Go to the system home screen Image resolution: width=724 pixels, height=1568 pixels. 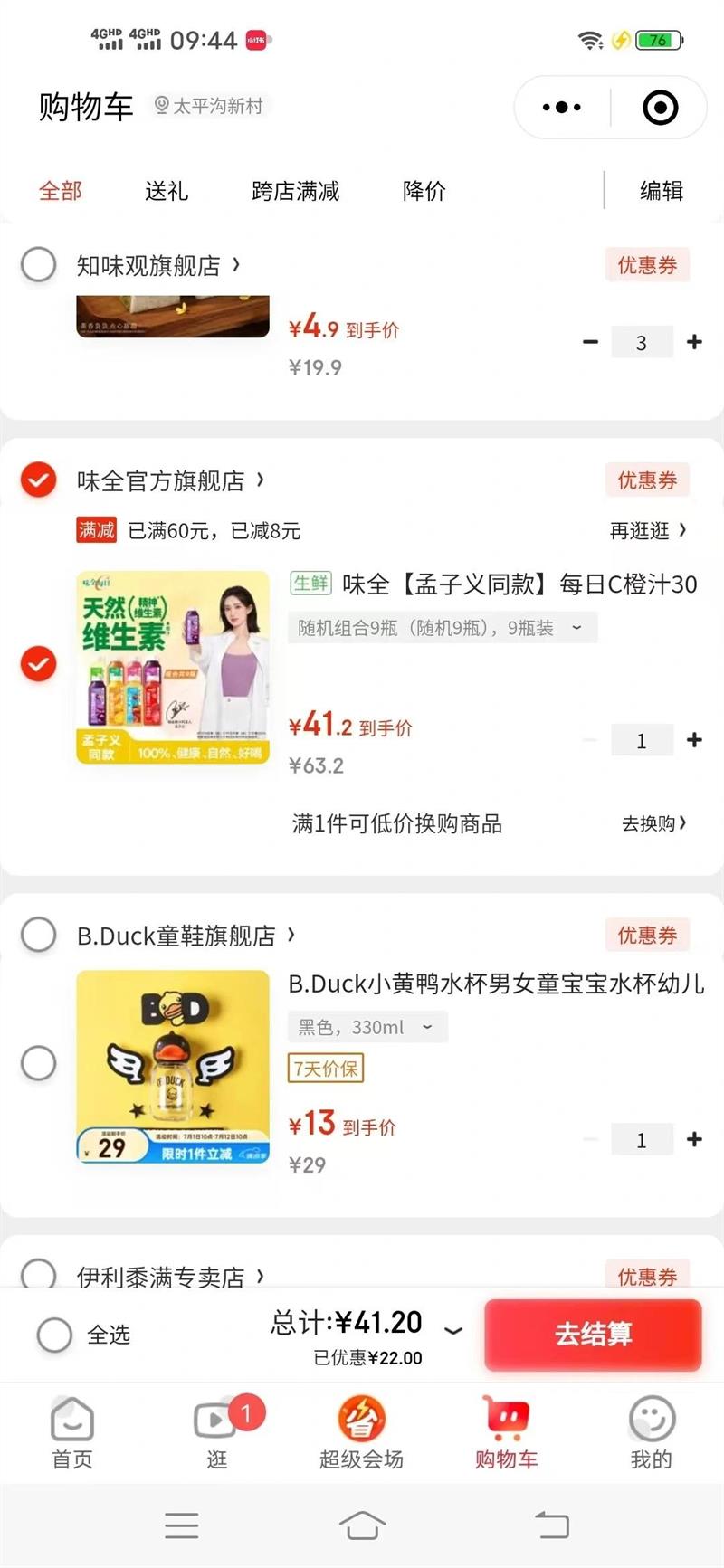click(362, 1526)
